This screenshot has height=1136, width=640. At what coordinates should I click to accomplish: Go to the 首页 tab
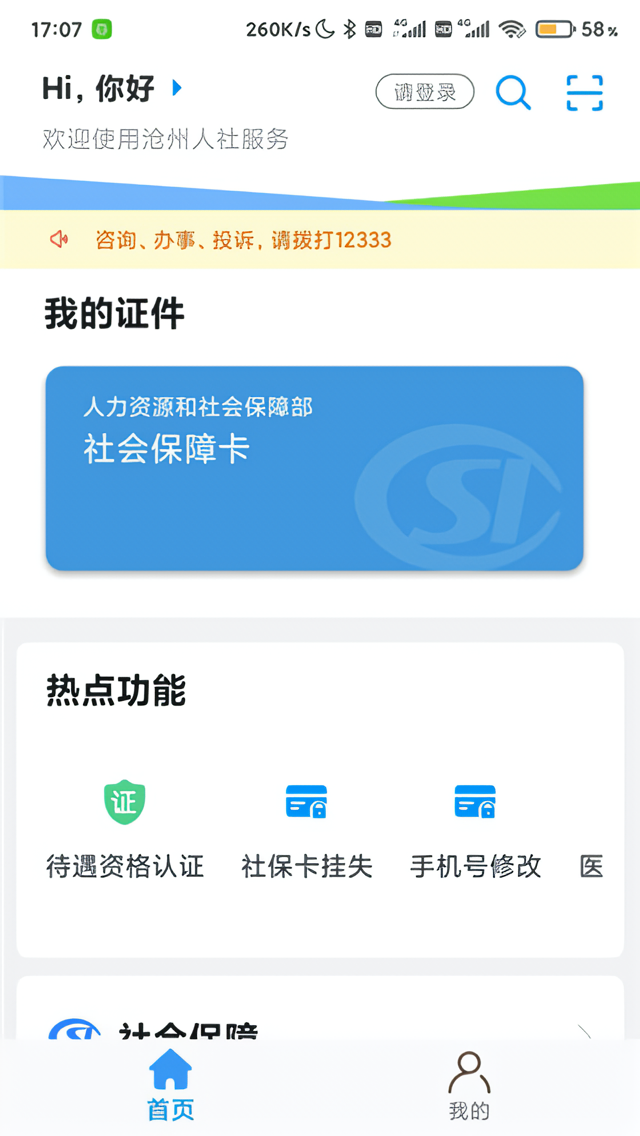point(170,1085)
